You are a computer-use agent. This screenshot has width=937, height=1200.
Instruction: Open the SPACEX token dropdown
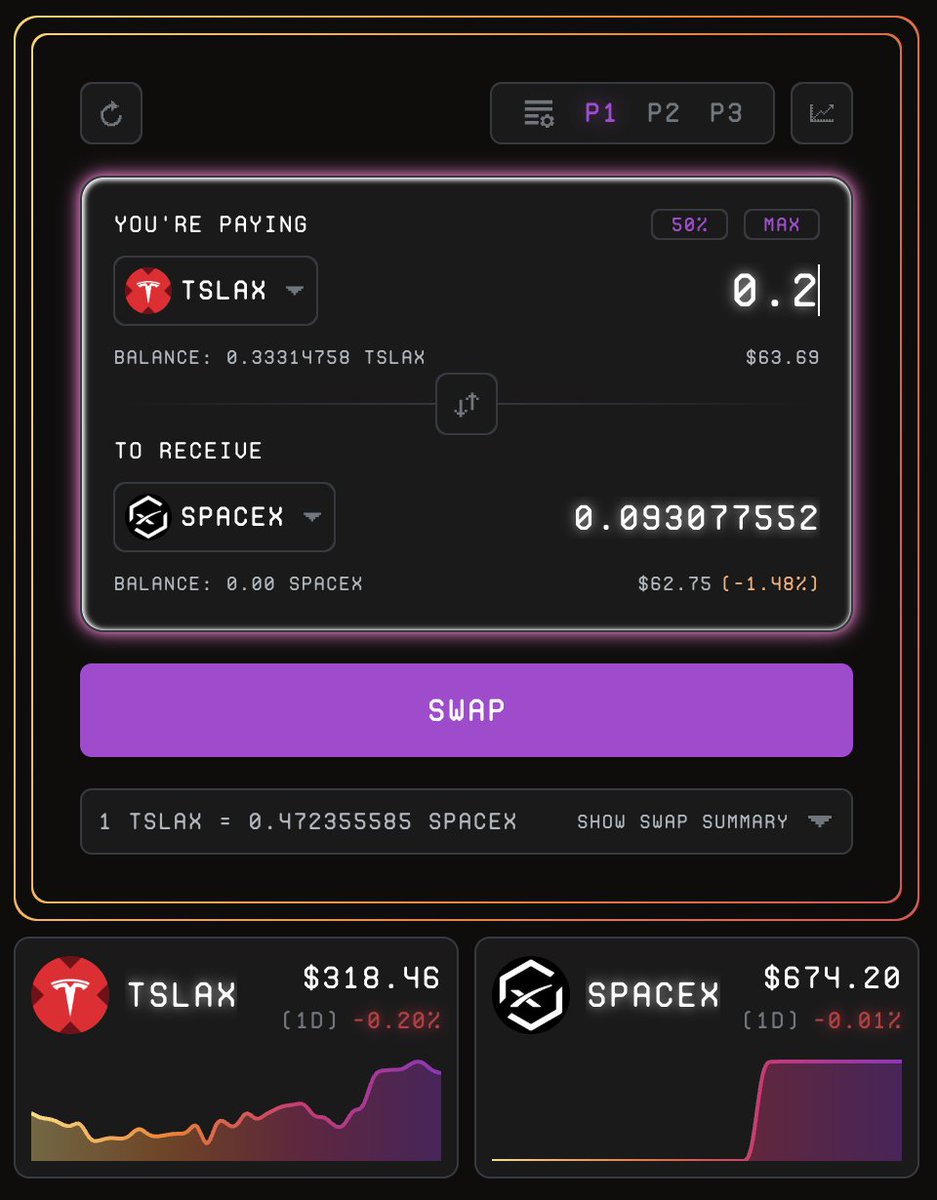tap(224, 517)
